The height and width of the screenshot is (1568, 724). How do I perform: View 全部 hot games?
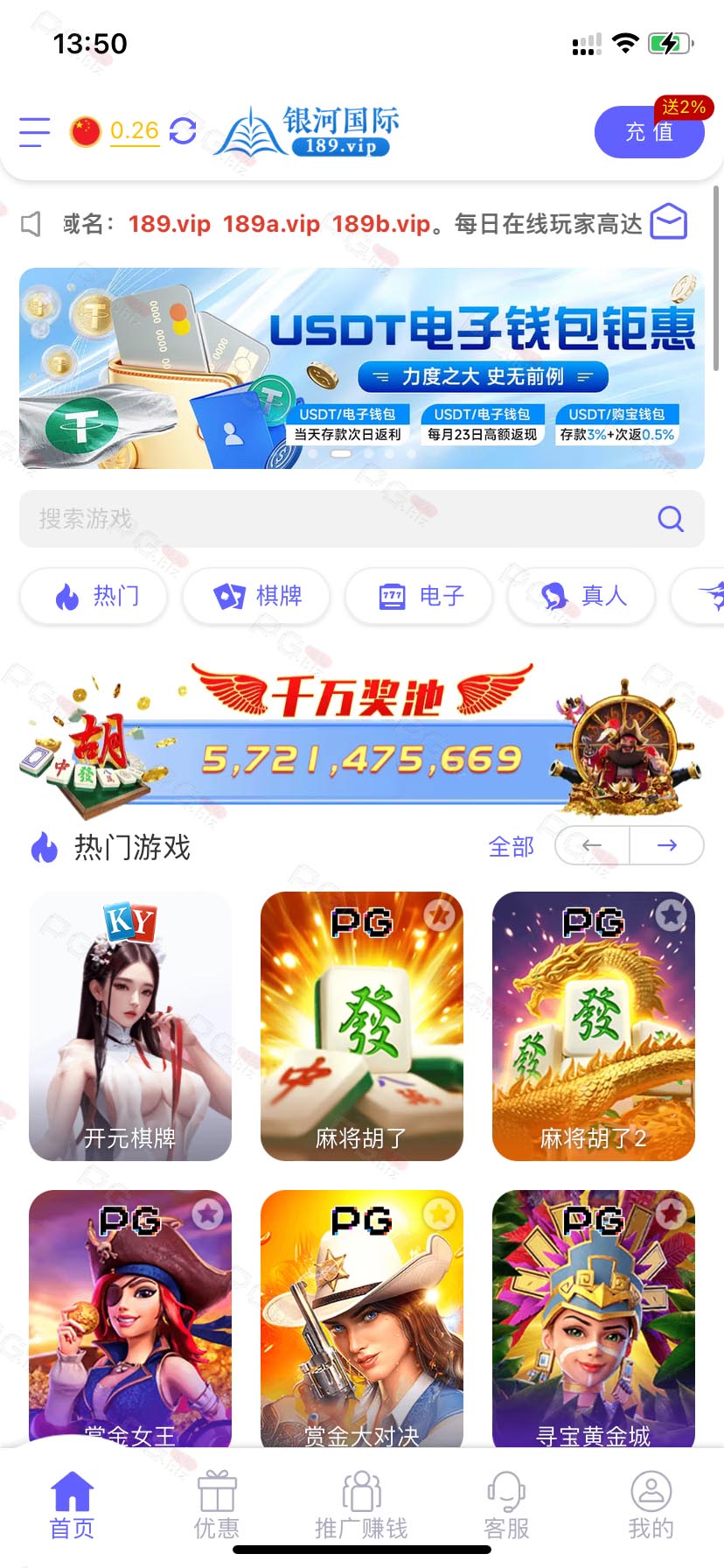tap(511, 846)
